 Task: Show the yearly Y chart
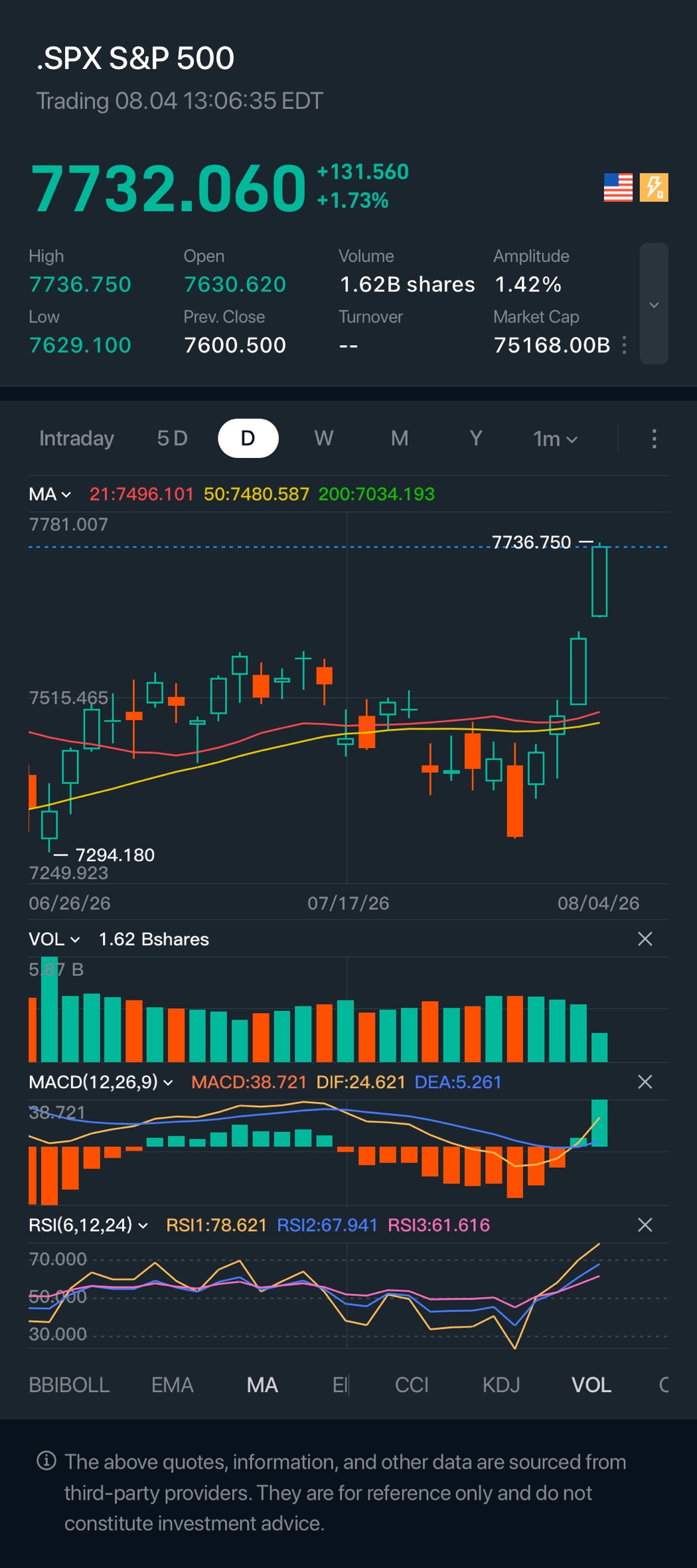475,438
